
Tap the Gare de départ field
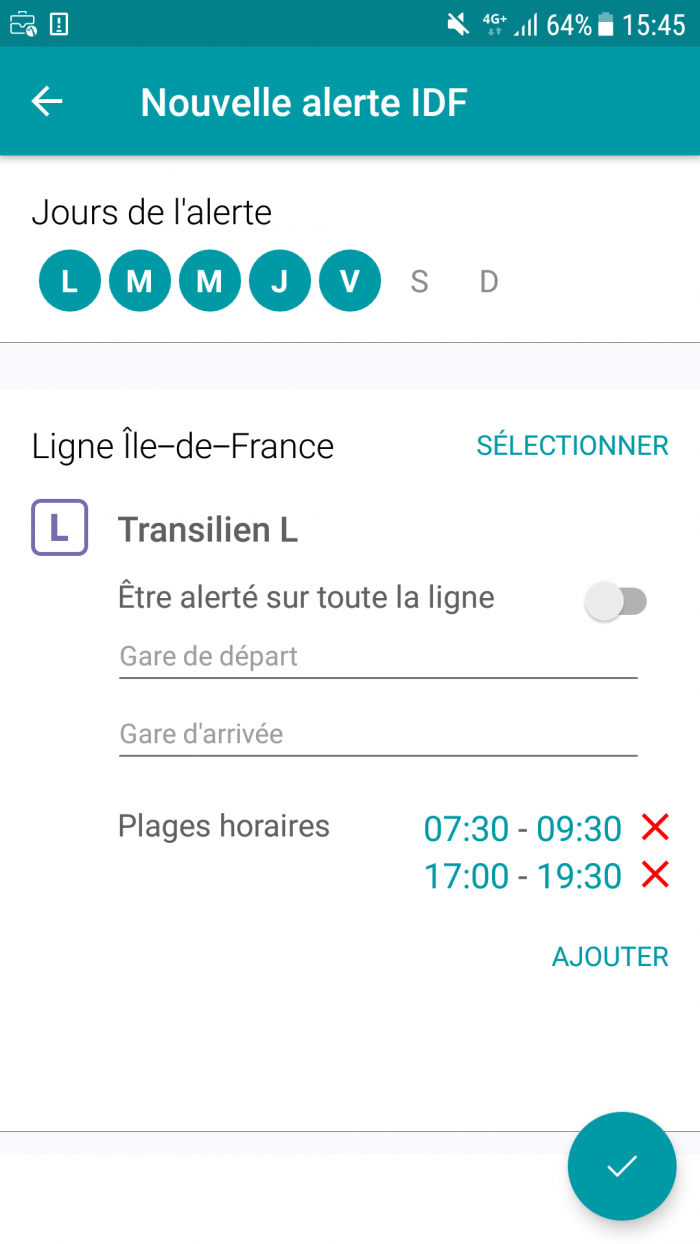[x=378, y=658]
